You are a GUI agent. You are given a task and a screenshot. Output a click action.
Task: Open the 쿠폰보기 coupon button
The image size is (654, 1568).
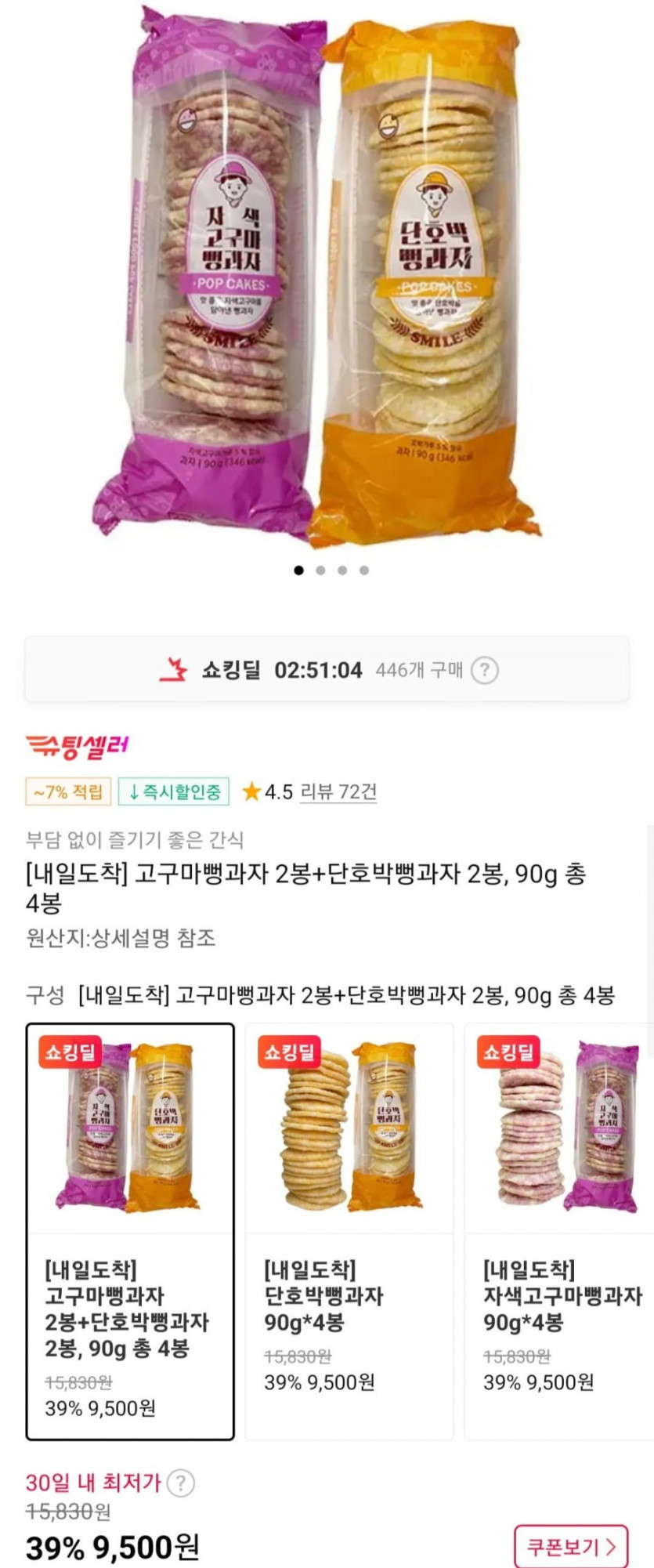tap(571, 1546)
